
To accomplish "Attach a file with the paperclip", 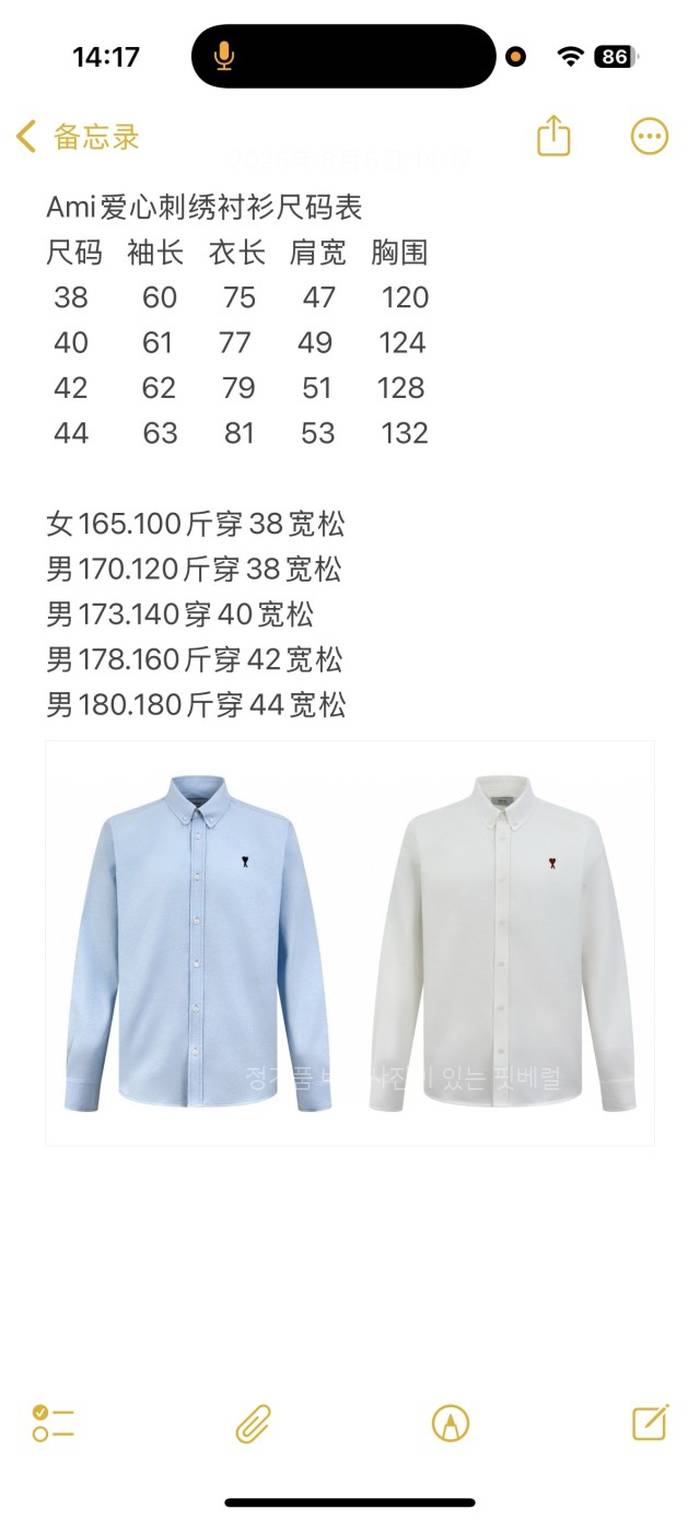I will click(x=253, y=1423).
